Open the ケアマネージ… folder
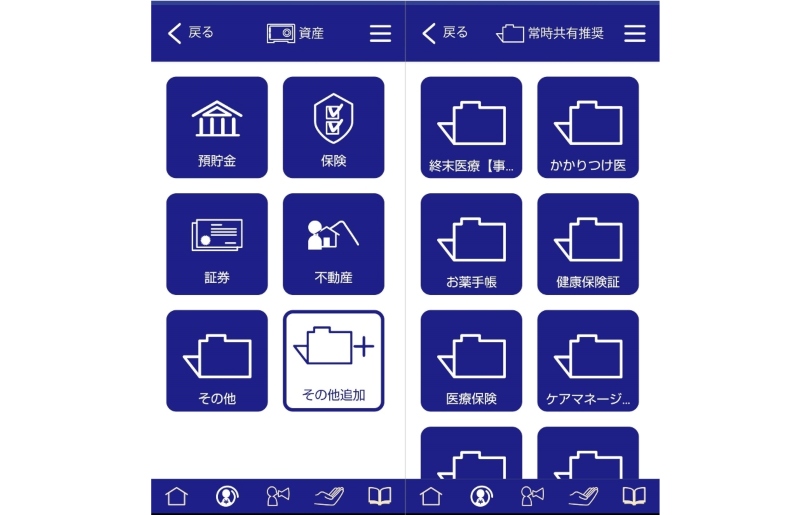 (x=588, y=361)
